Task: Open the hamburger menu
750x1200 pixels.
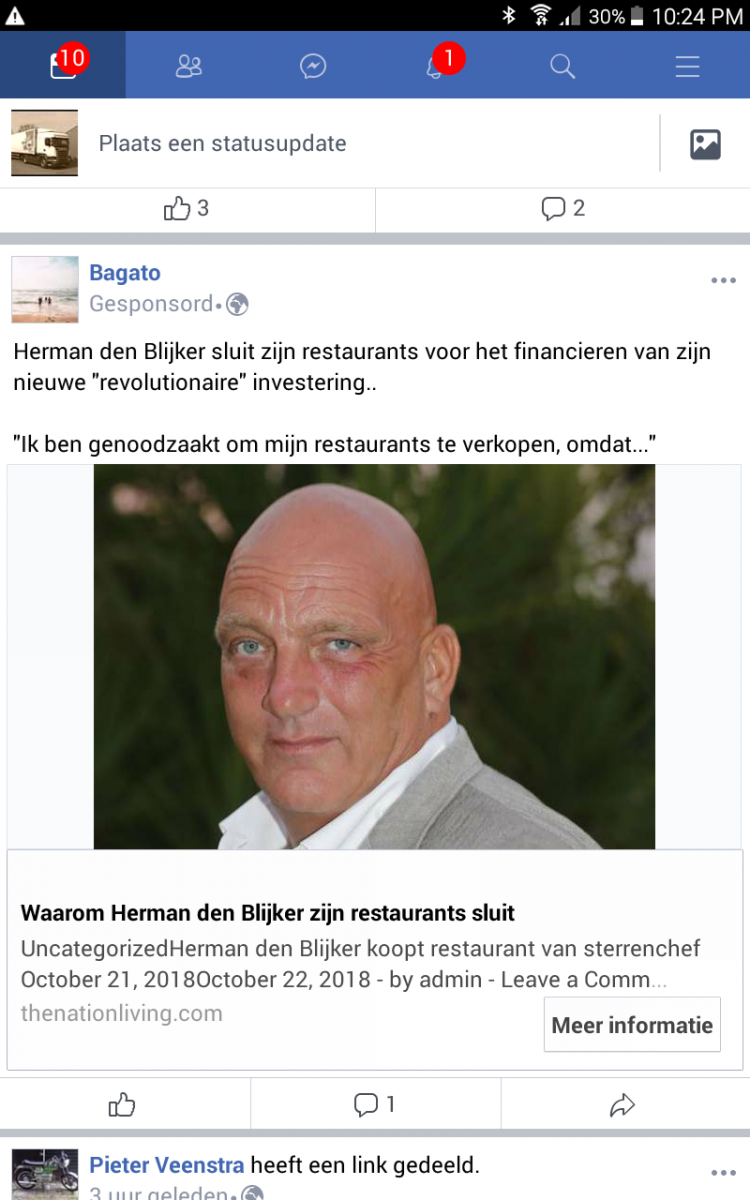Action: tap(687, 66)
